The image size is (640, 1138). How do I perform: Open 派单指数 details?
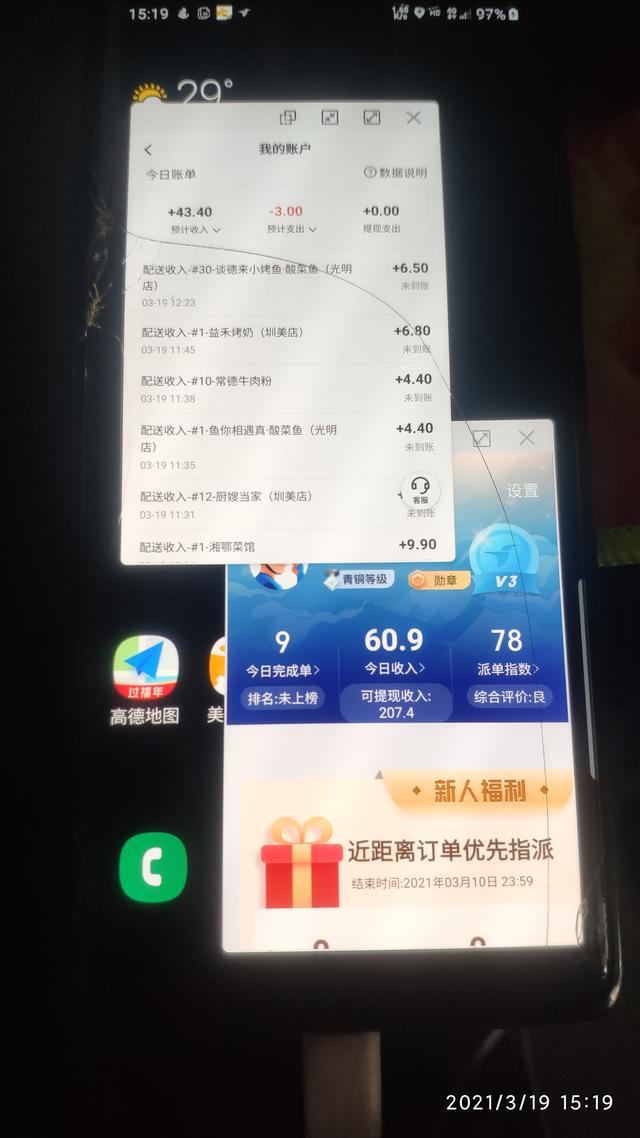click(x=509, y=668)
